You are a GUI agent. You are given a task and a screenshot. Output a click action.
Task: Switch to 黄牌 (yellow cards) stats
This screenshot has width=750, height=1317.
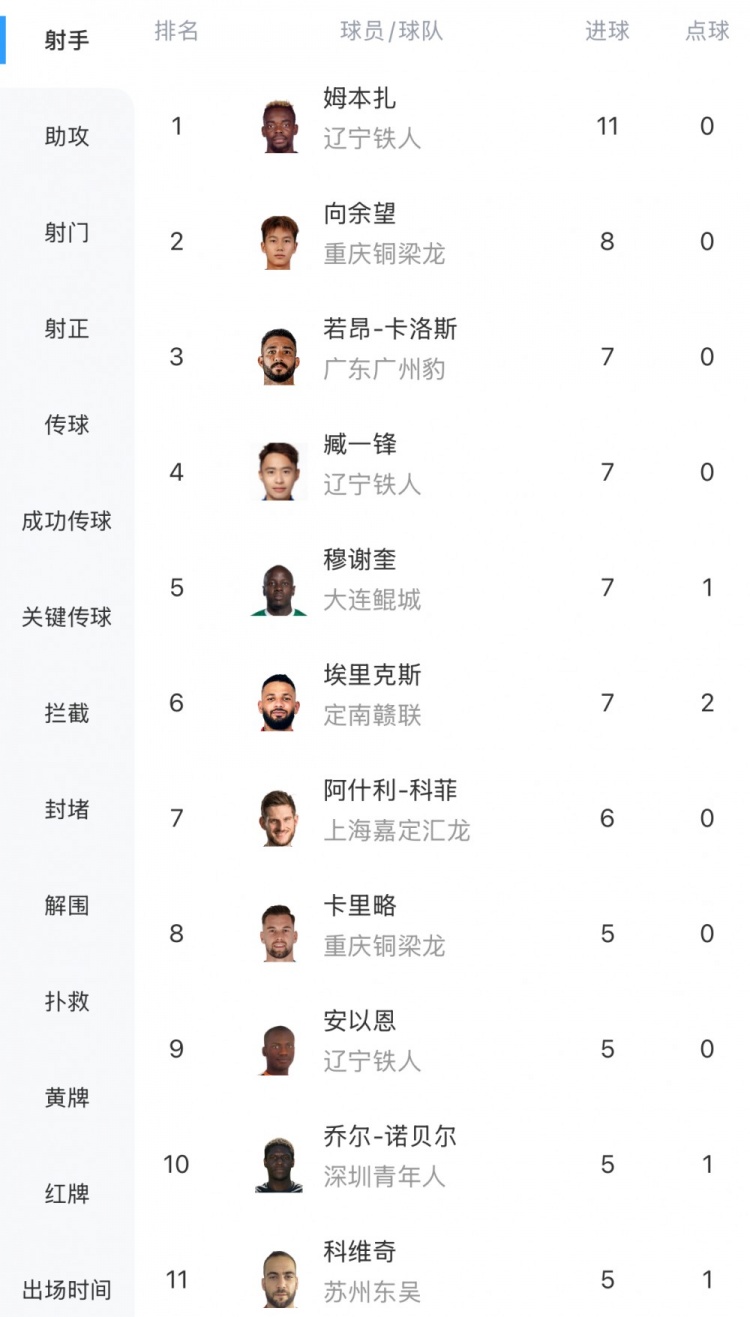click(66, 1098)
